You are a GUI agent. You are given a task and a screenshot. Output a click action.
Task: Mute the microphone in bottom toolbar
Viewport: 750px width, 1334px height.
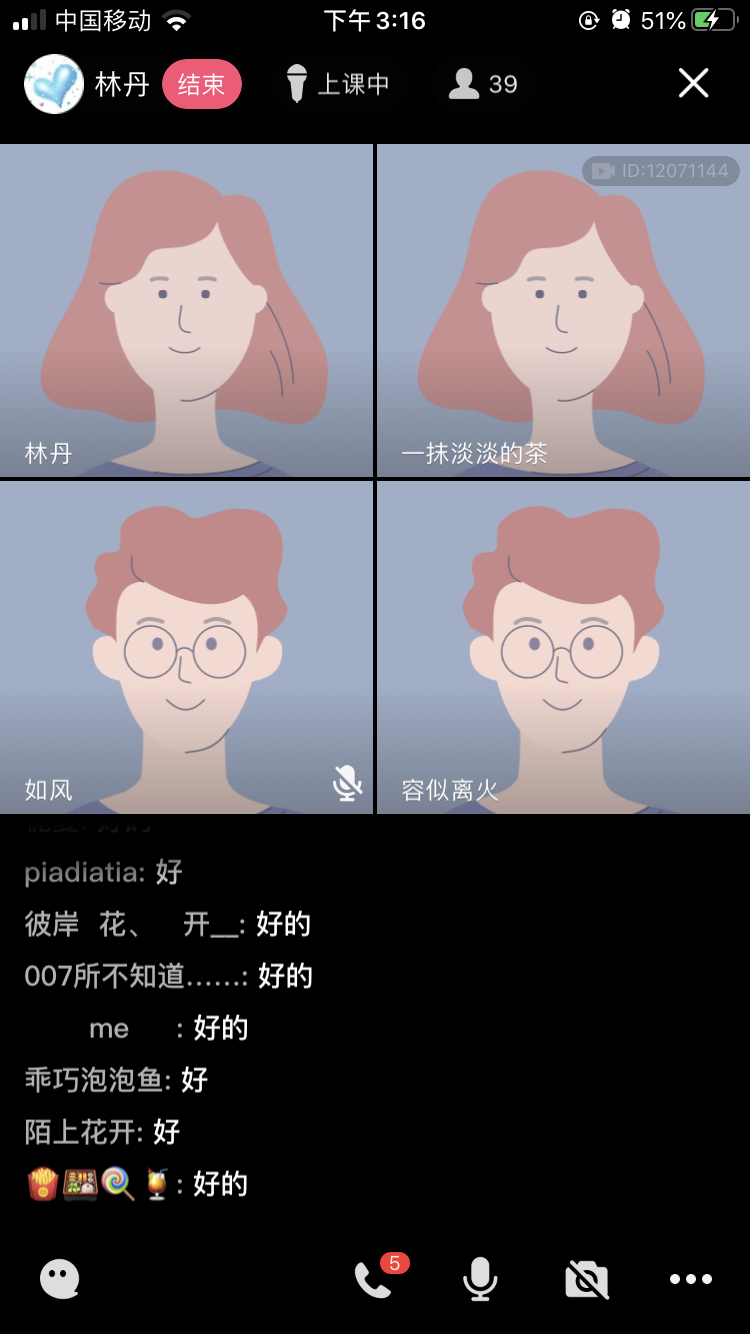point(480,1279)
